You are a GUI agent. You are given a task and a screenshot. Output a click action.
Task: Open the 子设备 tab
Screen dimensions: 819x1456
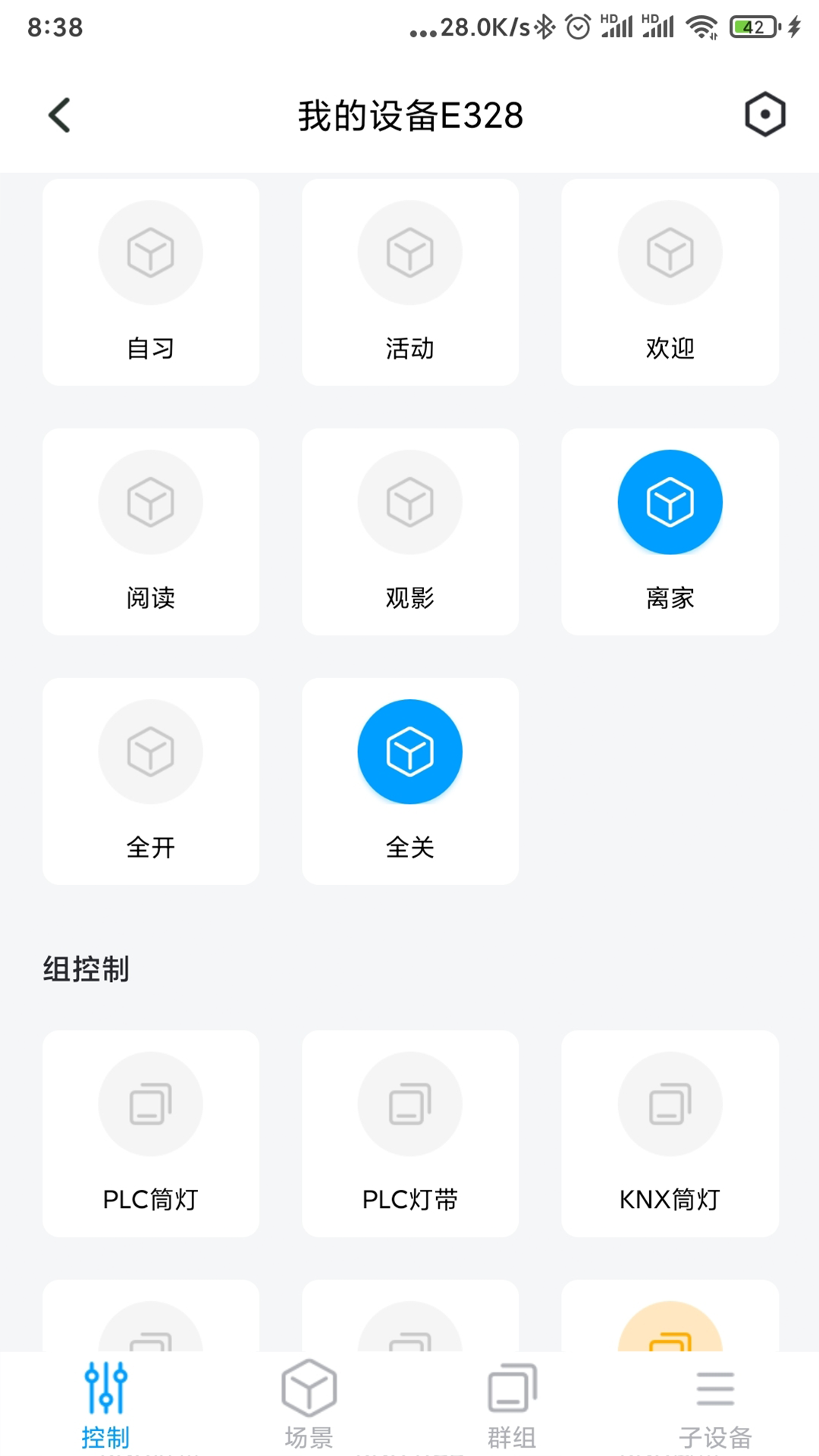pos(714,1403)
